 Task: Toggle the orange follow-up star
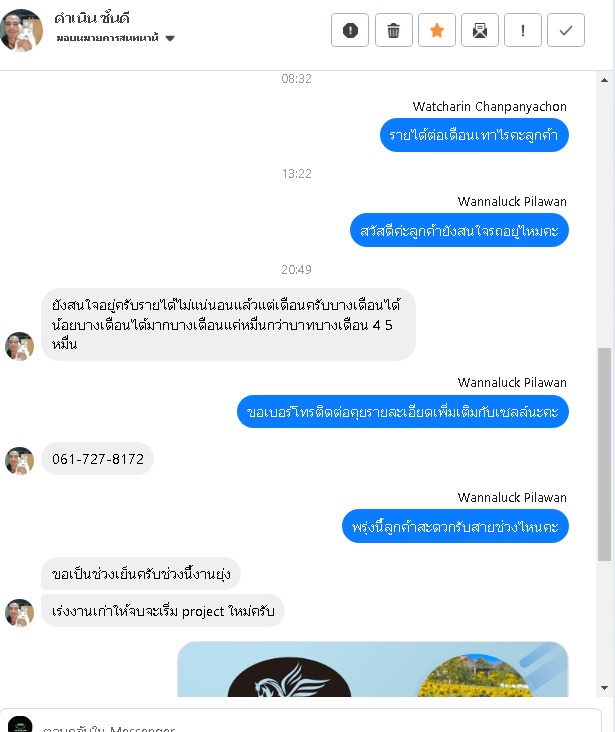436,30
